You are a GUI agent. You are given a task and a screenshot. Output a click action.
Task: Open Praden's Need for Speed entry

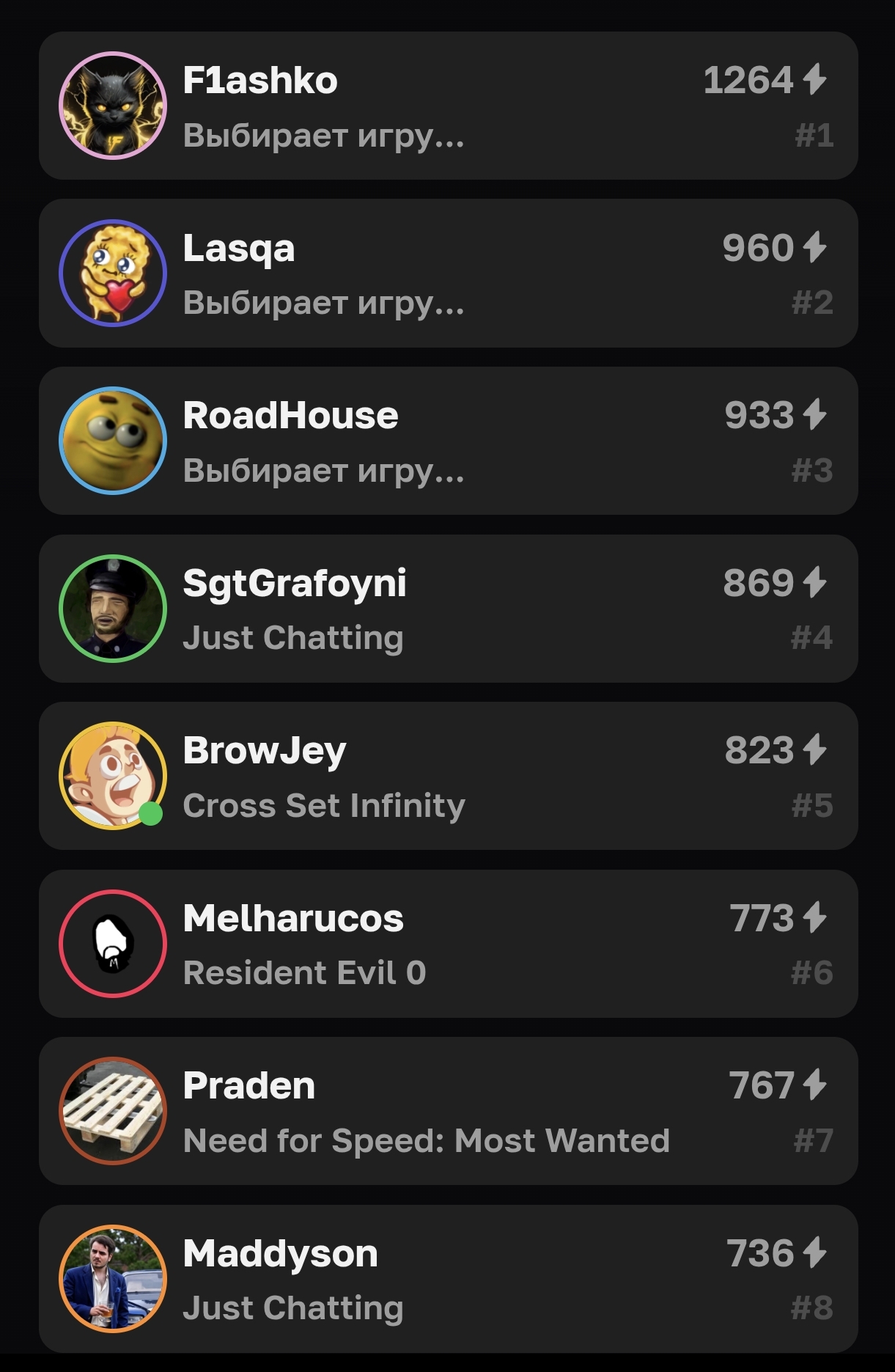(447, 1112)
